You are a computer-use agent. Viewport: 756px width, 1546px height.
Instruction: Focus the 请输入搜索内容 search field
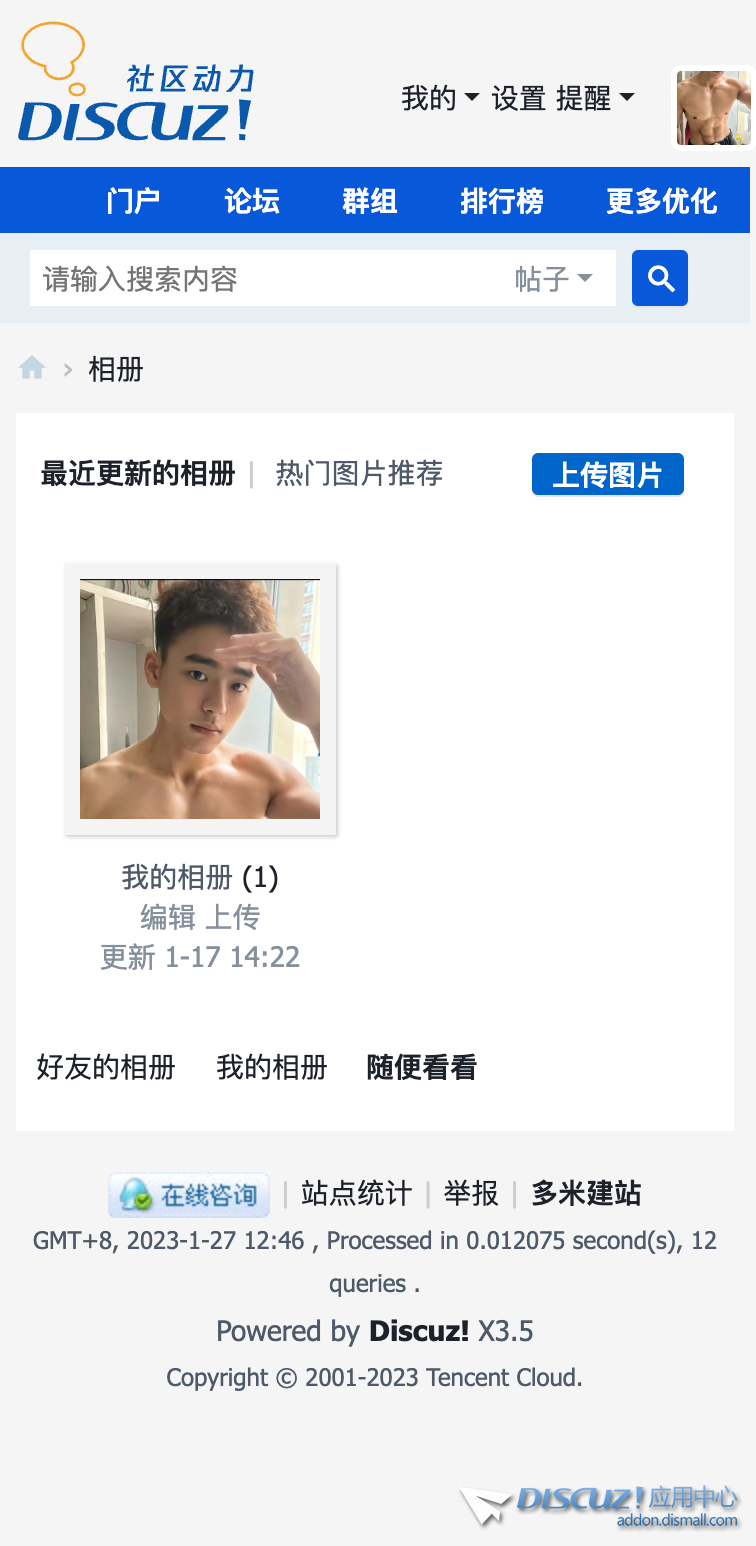[x=265, y=279]
